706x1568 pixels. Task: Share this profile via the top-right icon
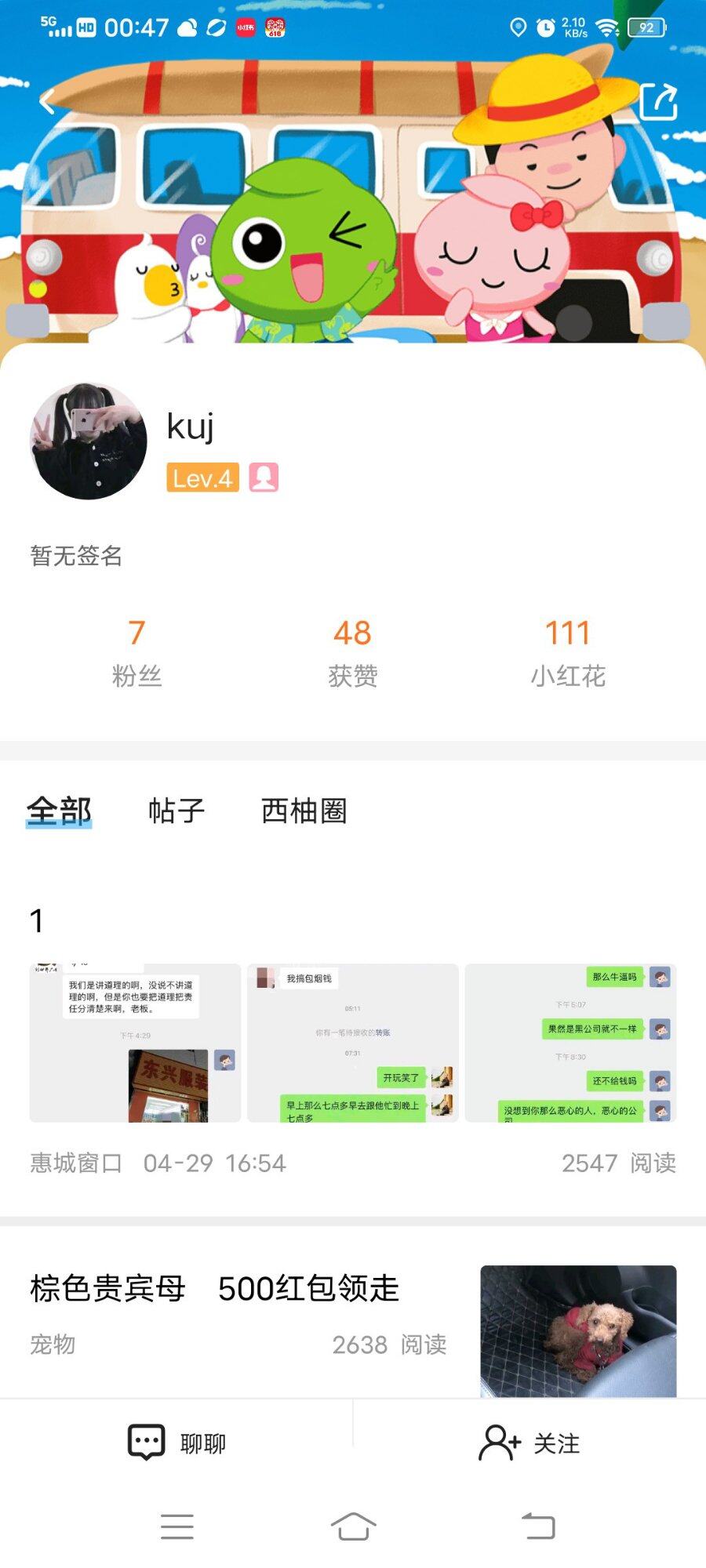click(658, 102)
